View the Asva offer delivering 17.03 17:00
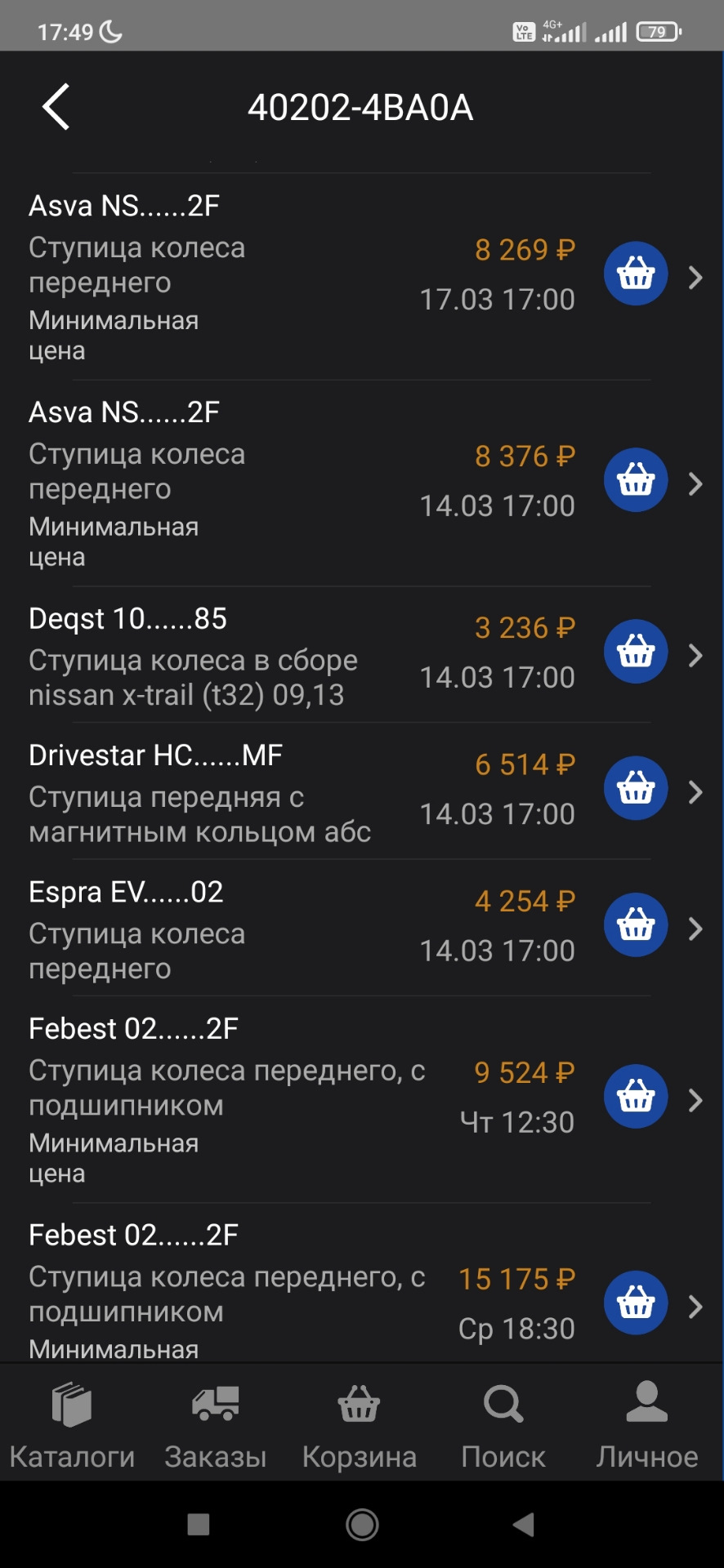The width and height of the screenshot is (724, 1568). (x=695, y=278)
